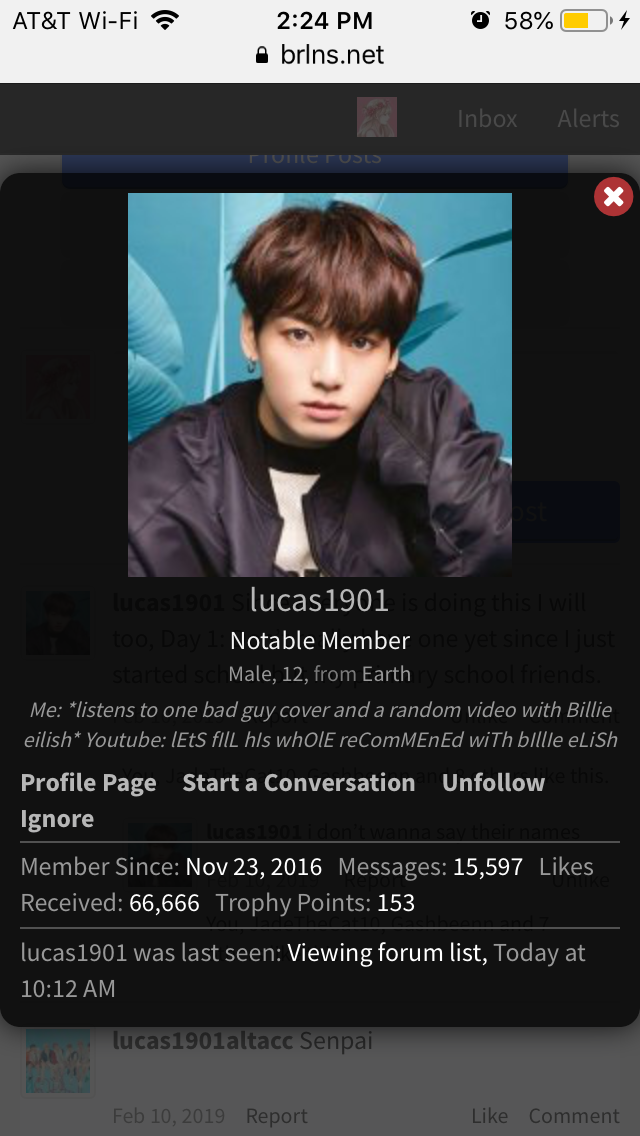Open the Inbox

(x=487, y=118)
